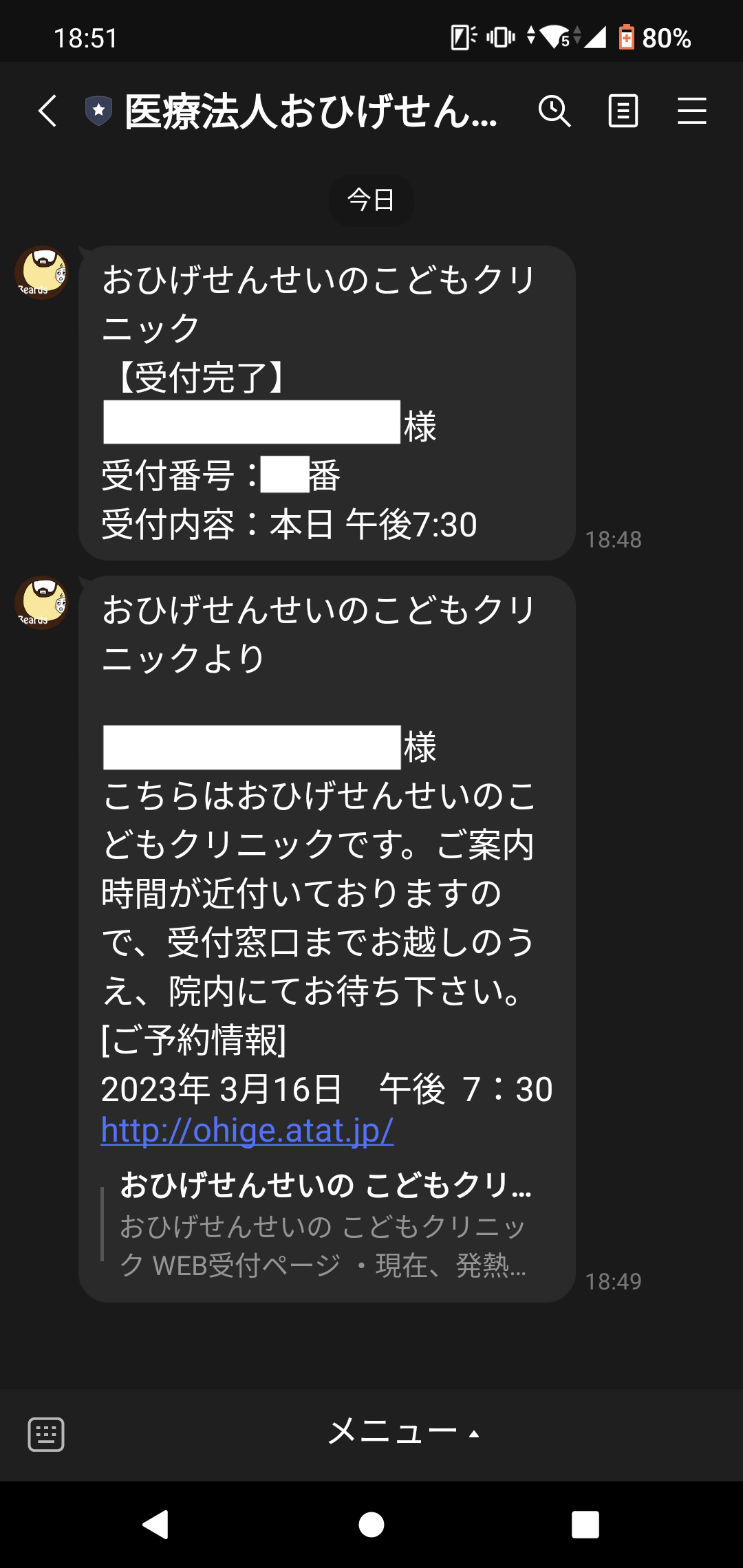Tap the system home button
This screenshot has width=743, height=1568.
tap(371, 1524)
